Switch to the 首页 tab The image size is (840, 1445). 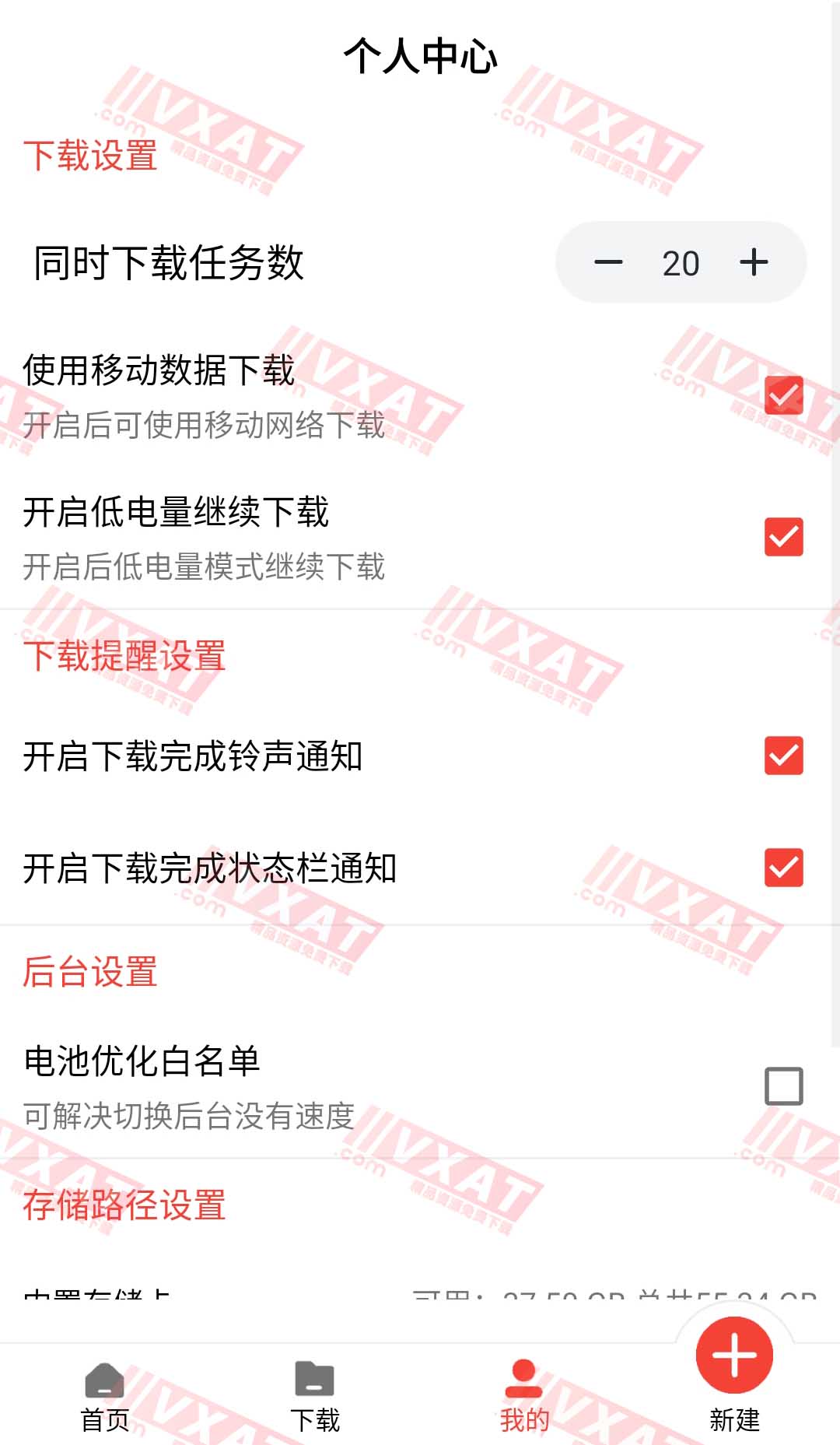pyautogui.click(x=105, y=1397)
